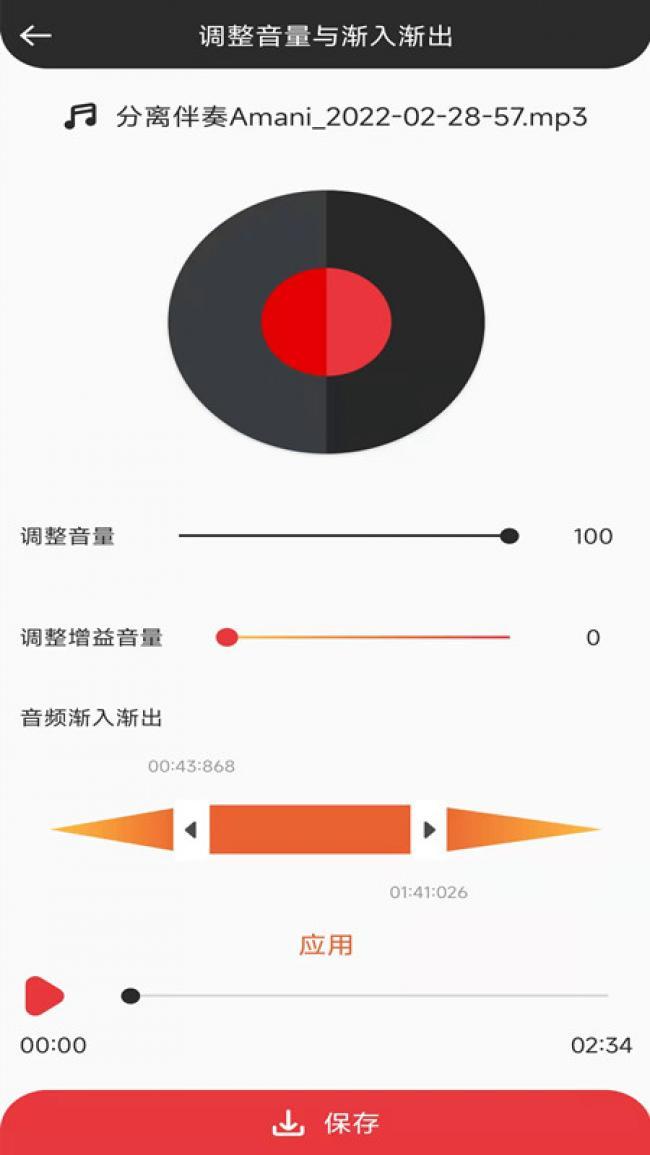650x1155 pixels.
Task: Tap the left fade-in range handle
Action: [191, 830]
